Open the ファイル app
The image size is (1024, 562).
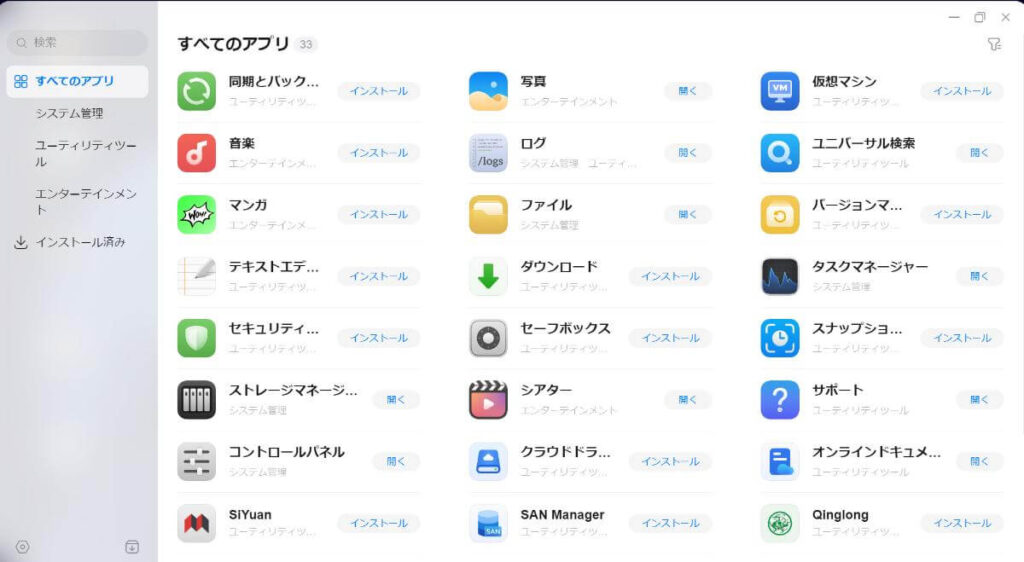(688, 215)
